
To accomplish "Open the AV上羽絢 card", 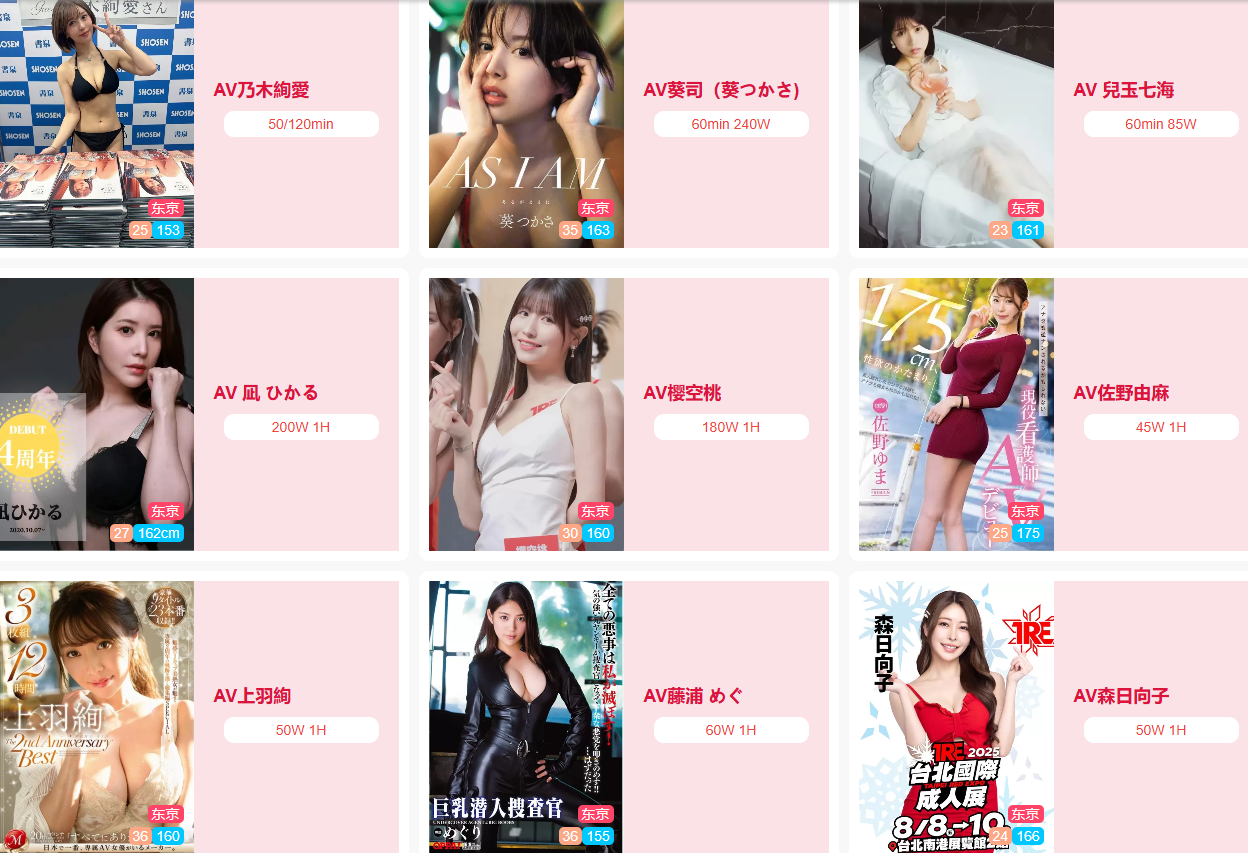I will (252, 696).
